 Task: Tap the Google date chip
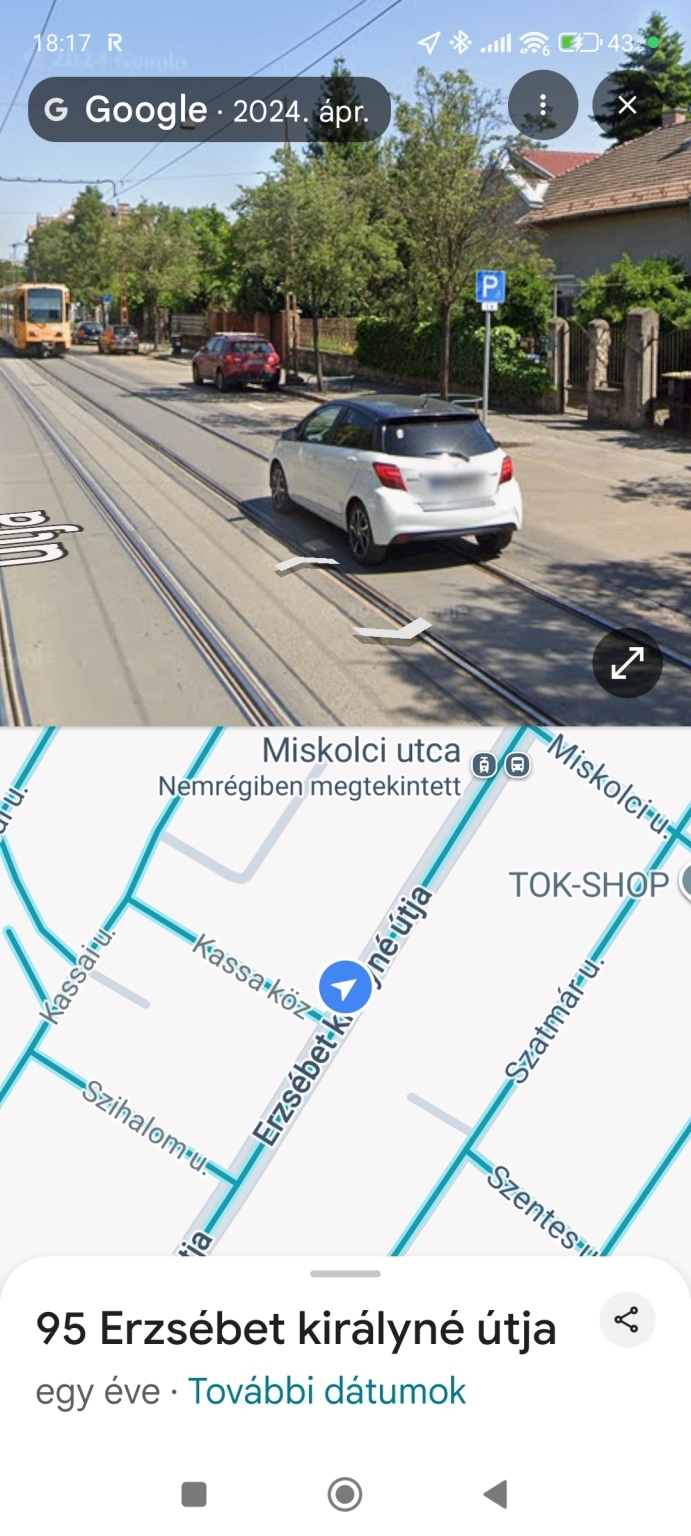point(209,109)
